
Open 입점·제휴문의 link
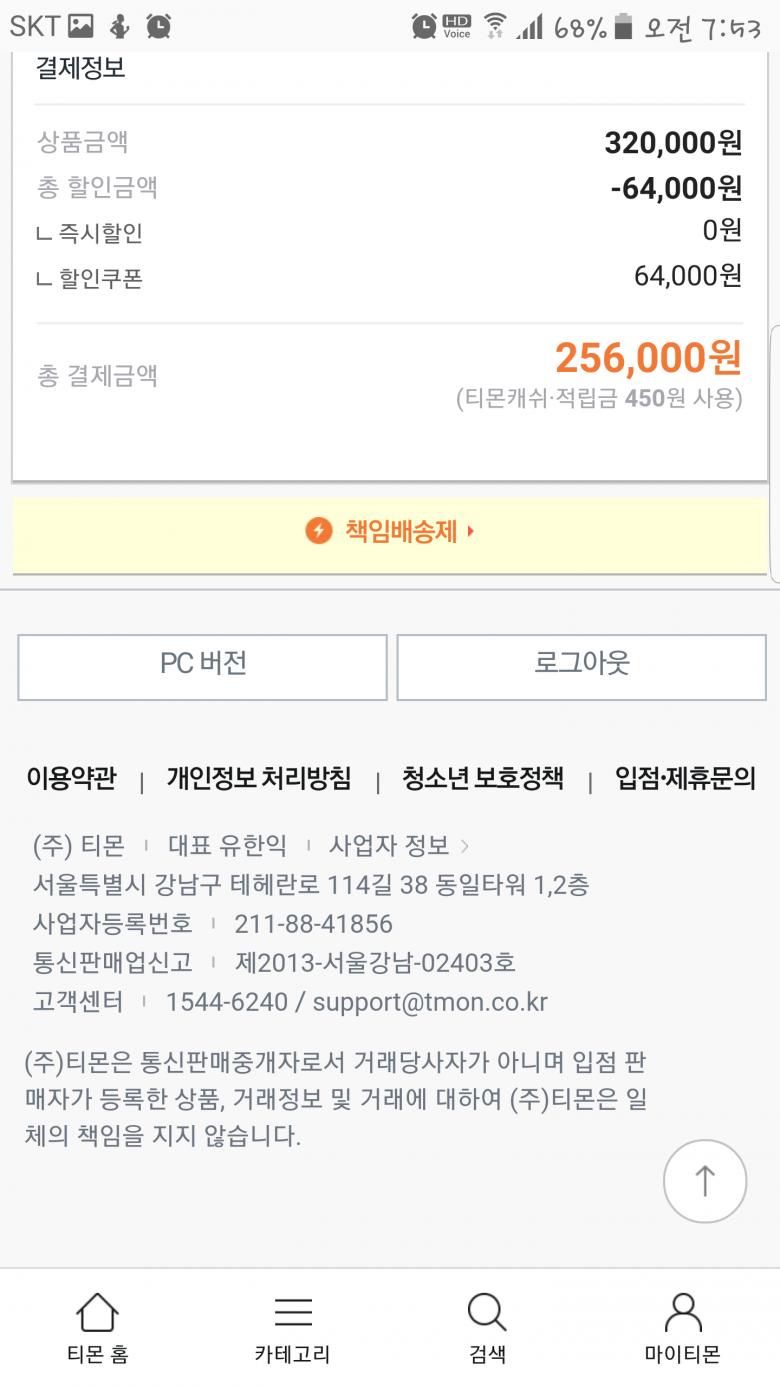[x=685, y=779]
